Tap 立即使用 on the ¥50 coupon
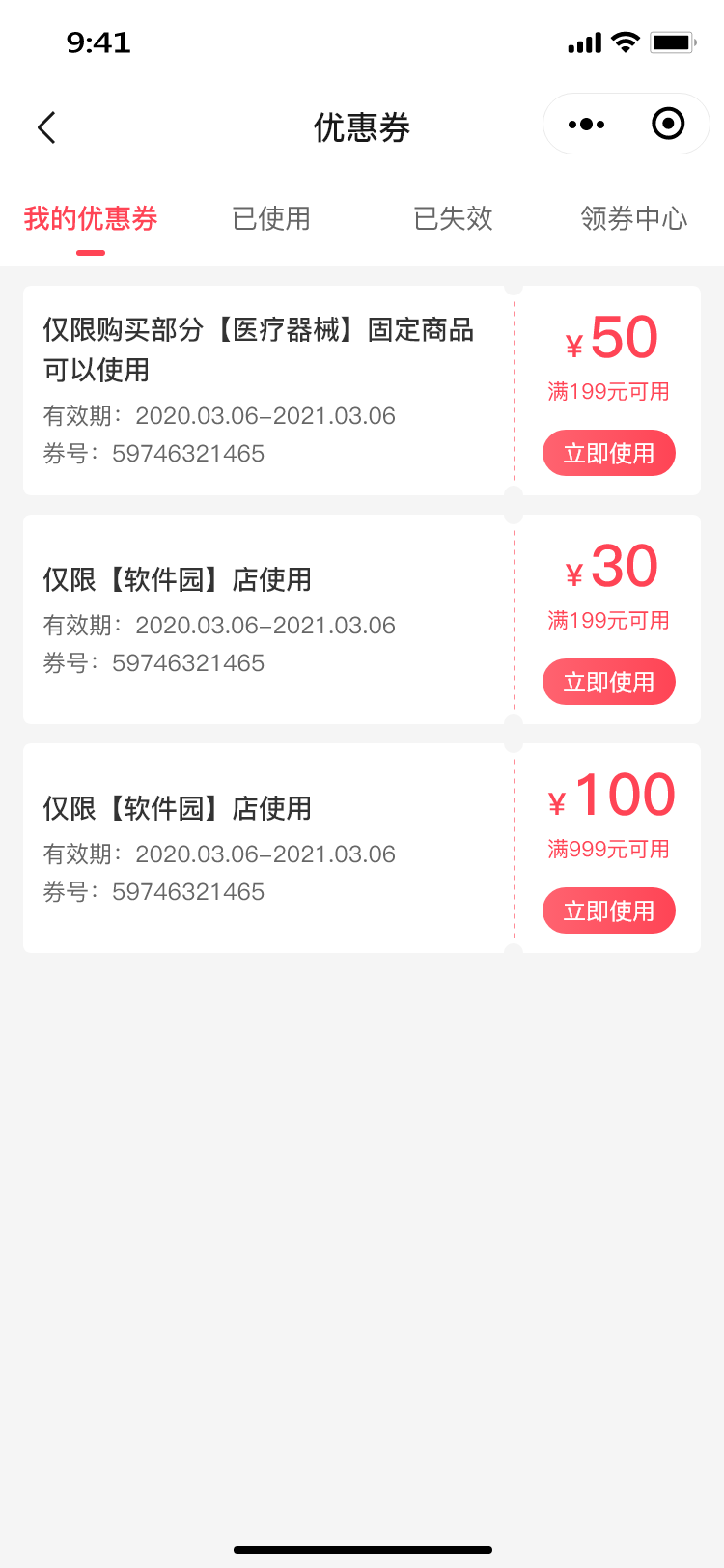724x1568 pixels. tap(608, 453)
